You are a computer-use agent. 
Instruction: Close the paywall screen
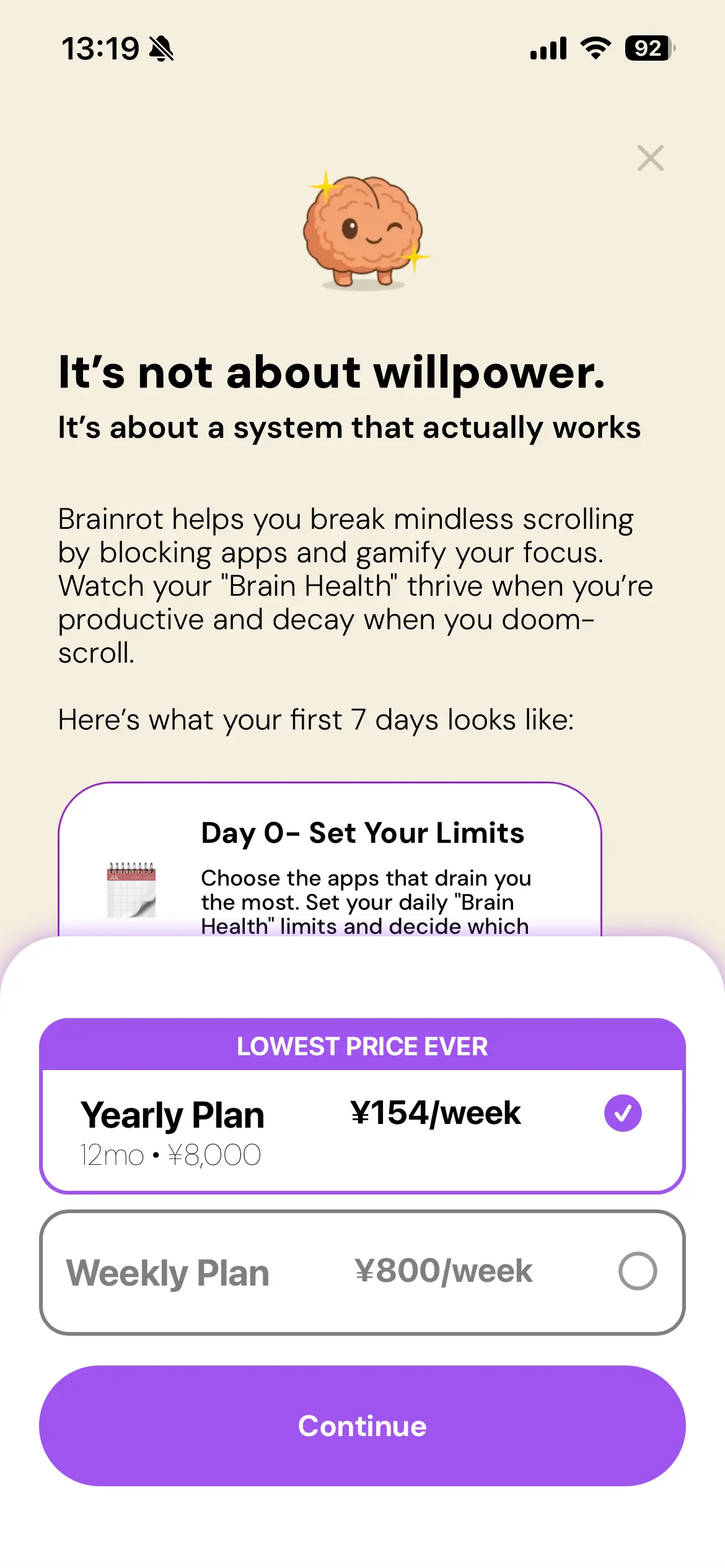point(650,158)
